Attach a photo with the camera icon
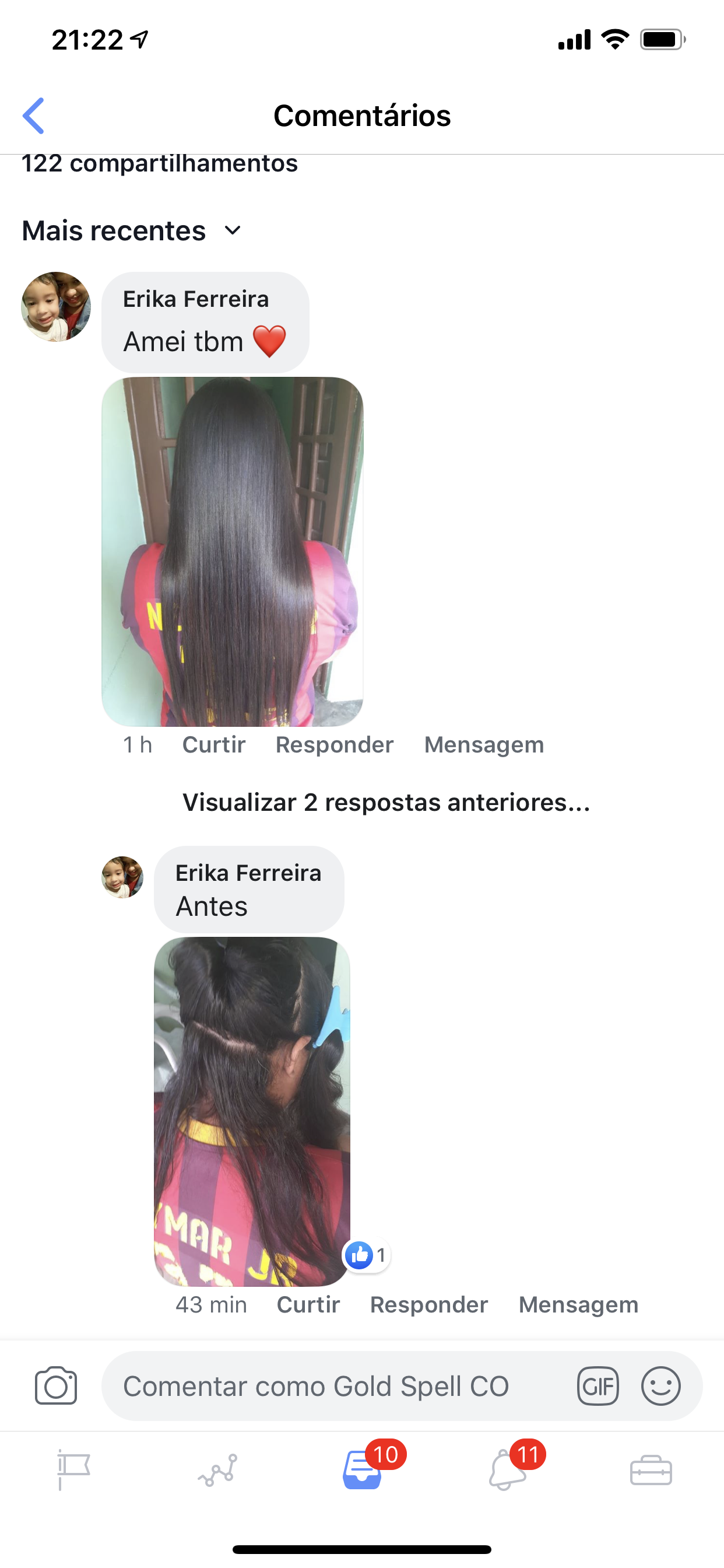Viewport: 724px width, 1568px height. (x=56, y=1386)
